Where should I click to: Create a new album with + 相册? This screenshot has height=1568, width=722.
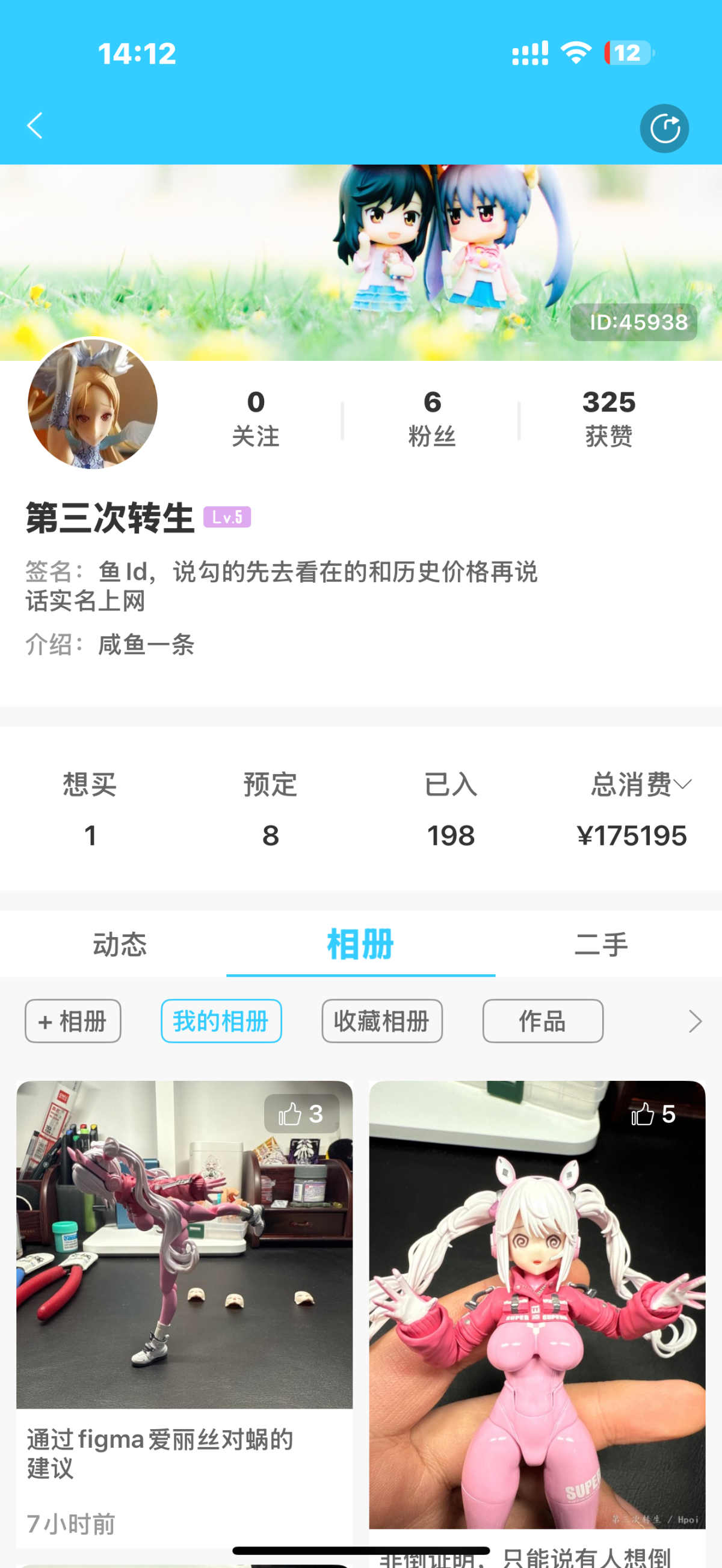click(73, 1021)
